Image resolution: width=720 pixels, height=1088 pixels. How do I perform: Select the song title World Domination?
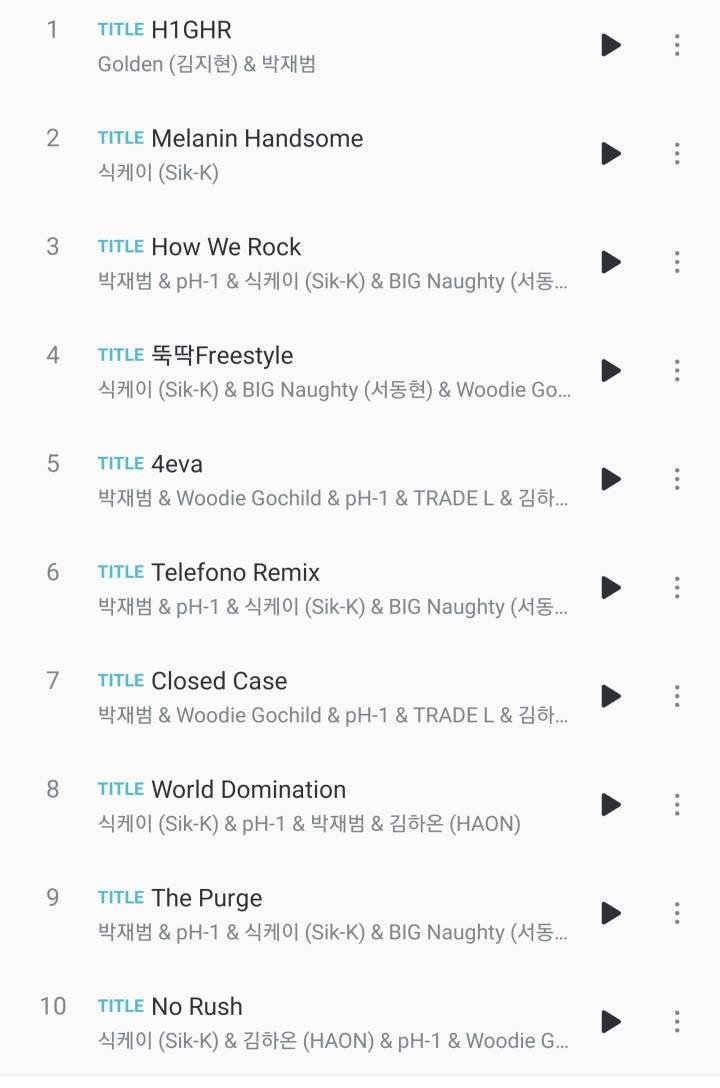click(248, 789)
